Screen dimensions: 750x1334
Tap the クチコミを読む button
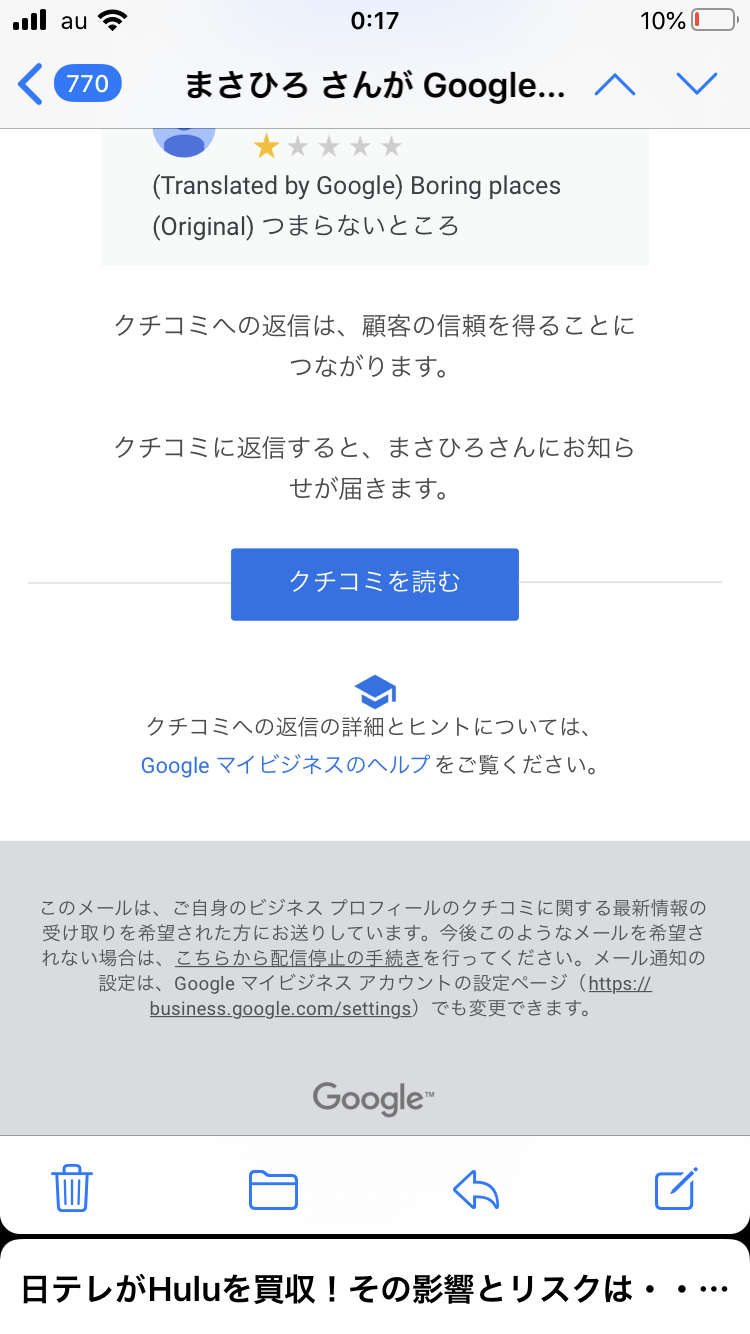click(x=375, y=584)
